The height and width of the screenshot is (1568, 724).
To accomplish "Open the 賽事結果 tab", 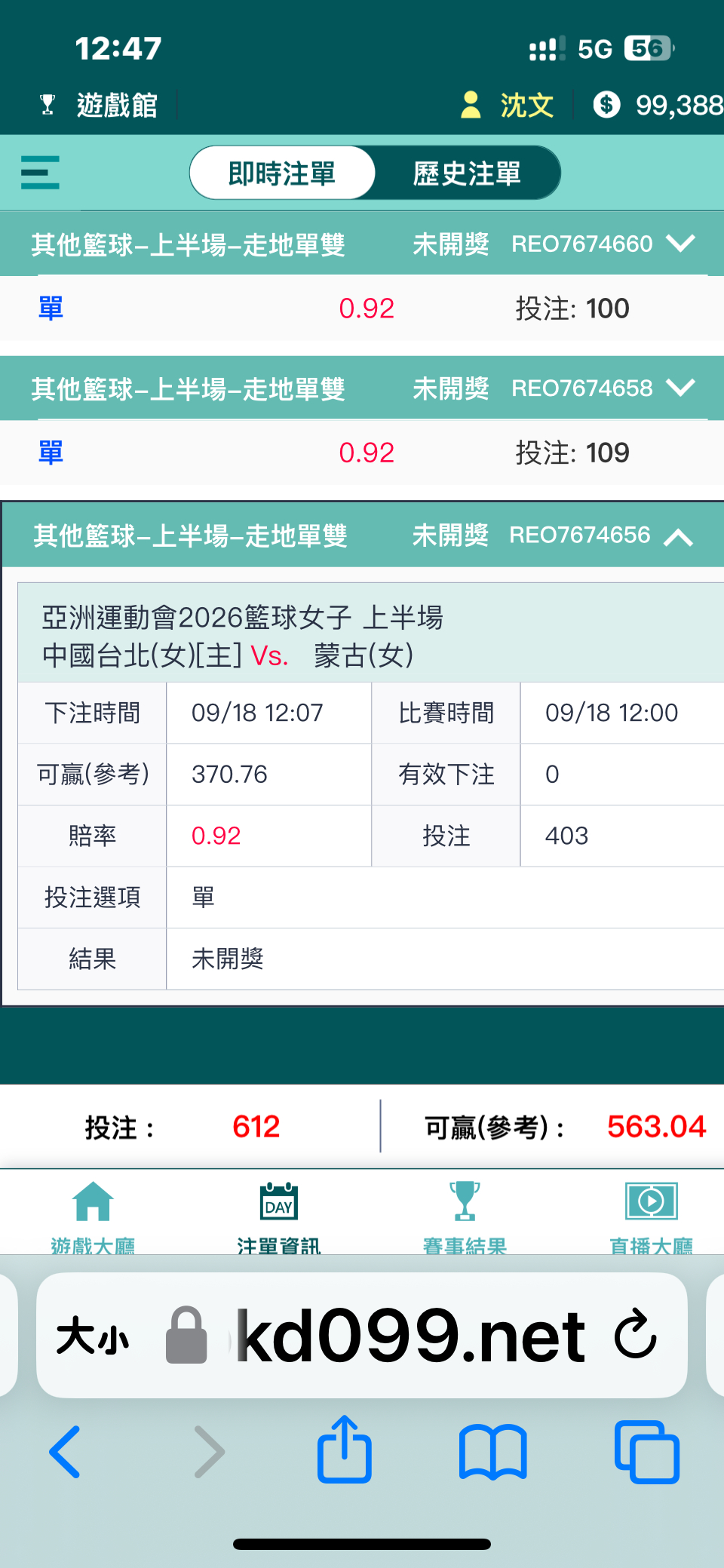I will point(465,1216).
